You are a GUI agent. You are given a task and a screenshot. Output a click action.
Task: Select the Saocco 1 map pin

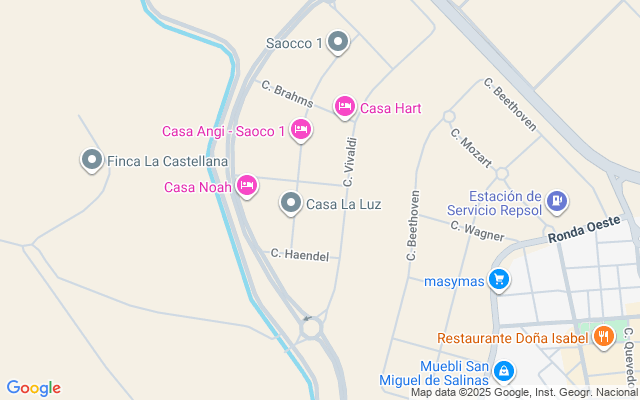click(x=338, y=42)
